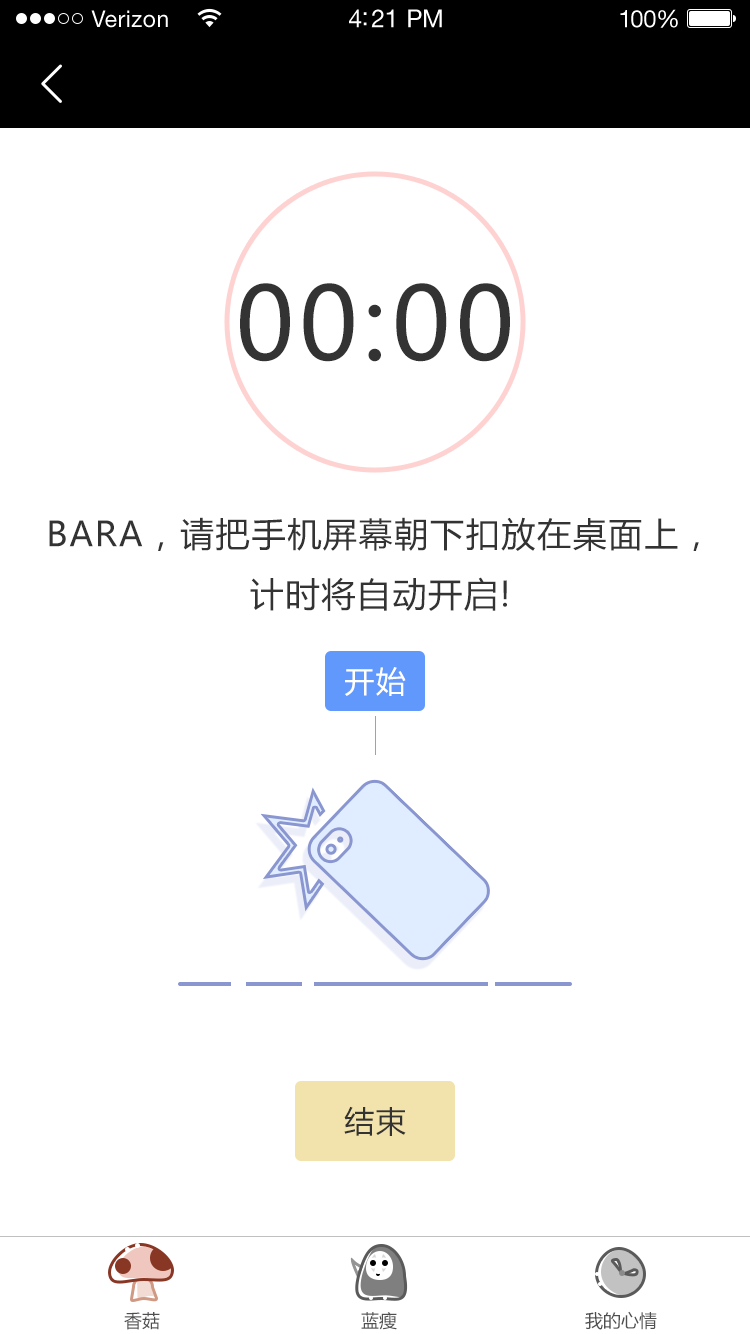The height and width of the screenshot is (1334, 750).
Task: Select the 我的心情 tab
Action: pyautogui.click(x=620, y=1285)
